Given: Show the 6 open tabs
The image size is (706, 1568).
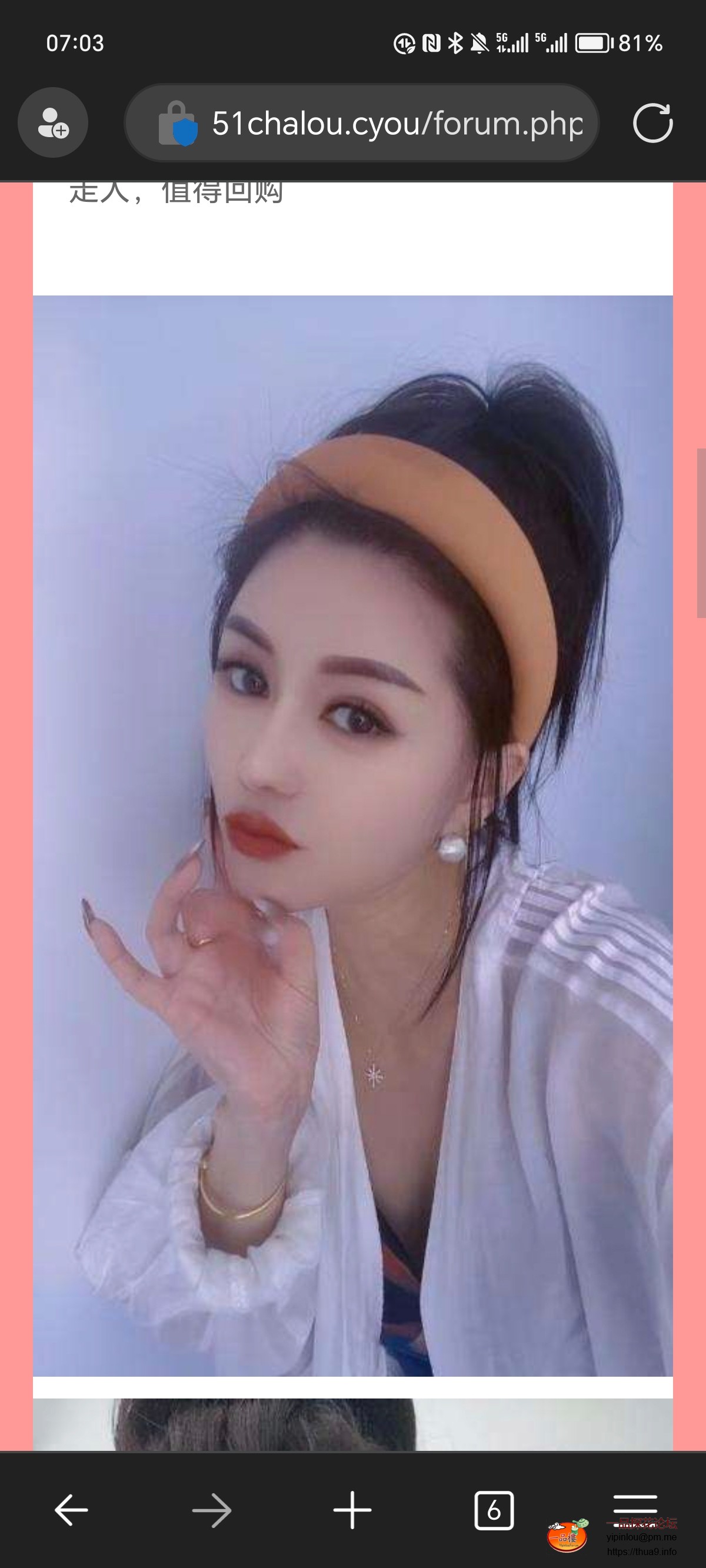Looking at the screenshot, I should tap(494, 1510).
